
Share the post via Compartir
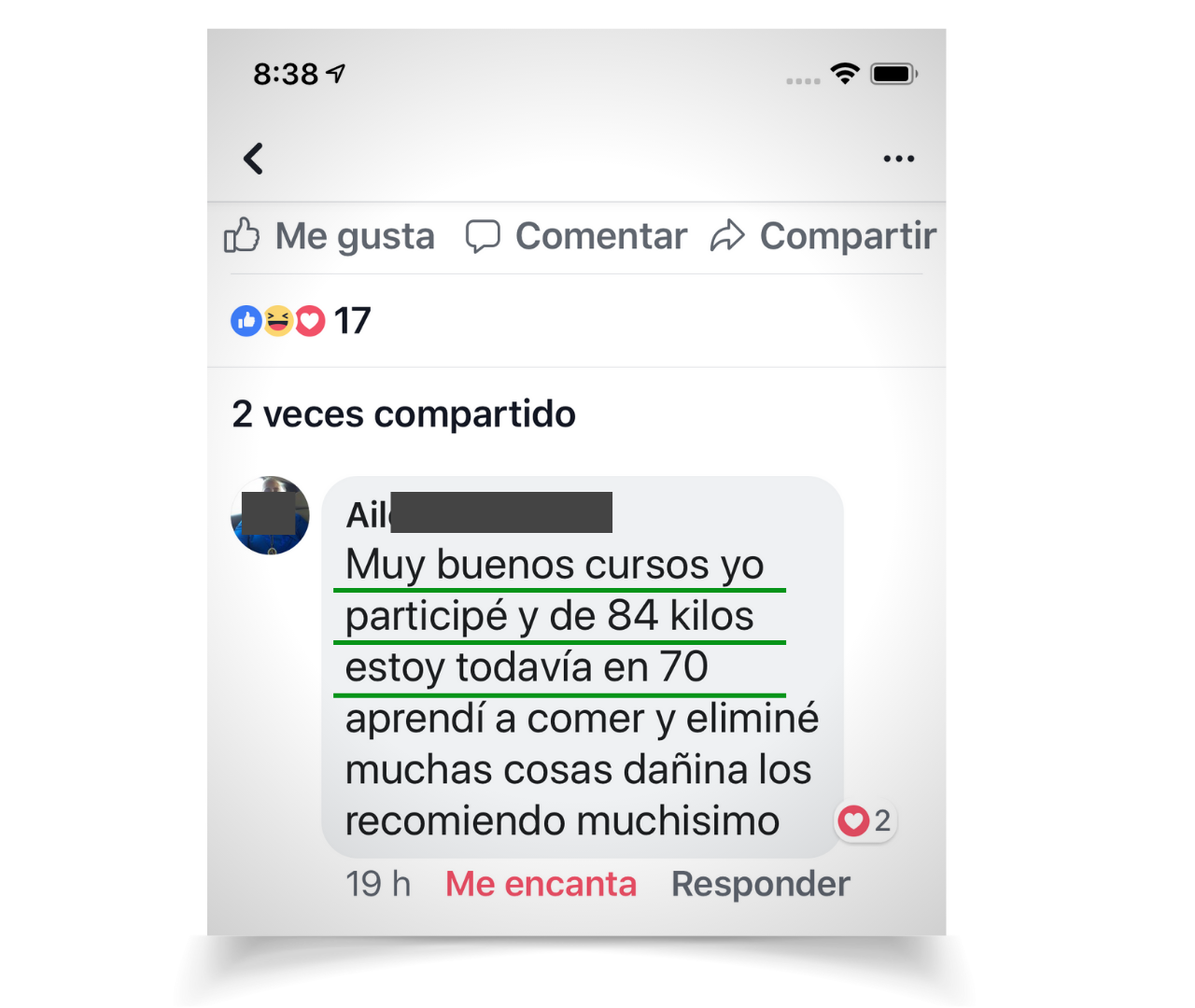pyautogui.click(x=823, y=236)
